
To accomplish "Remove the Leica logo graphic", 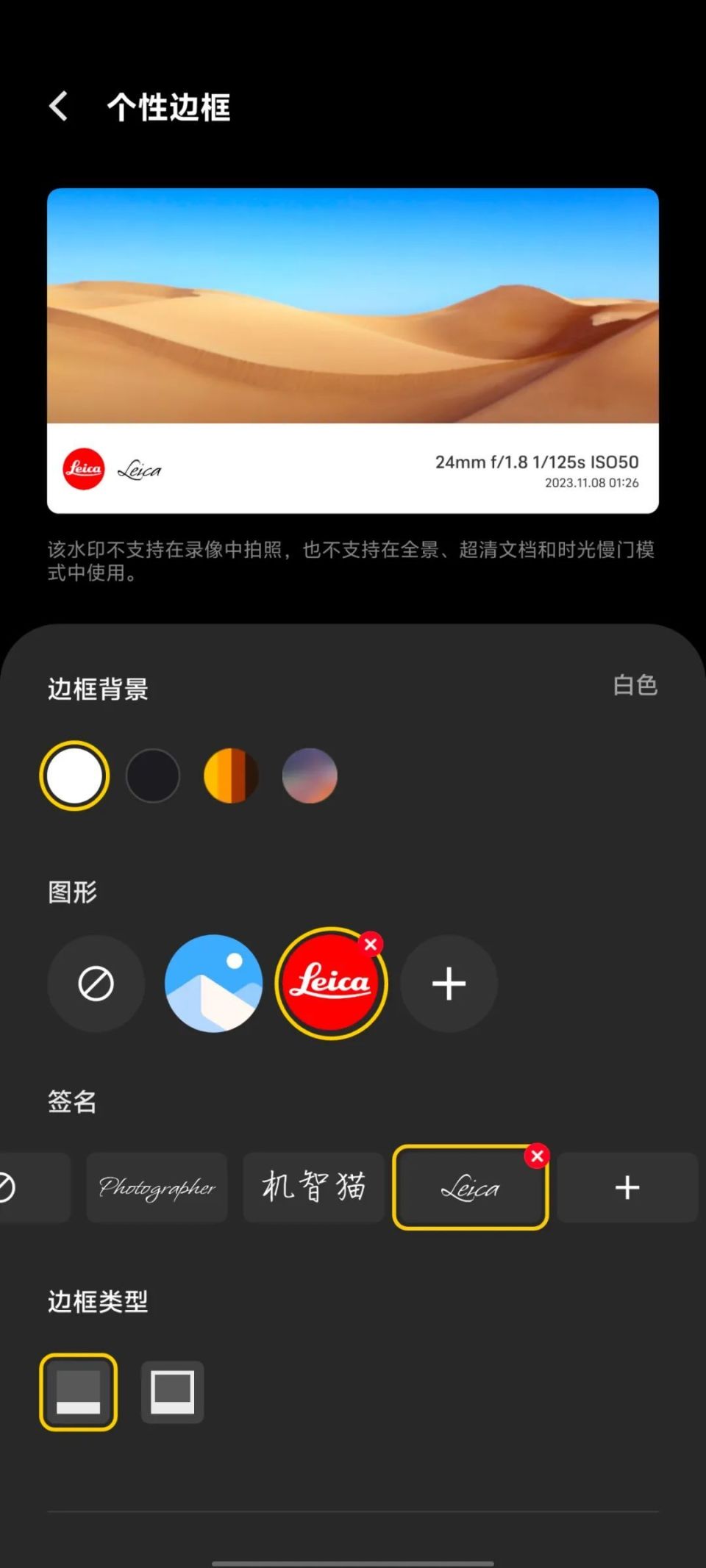I will tap(371, 945).
